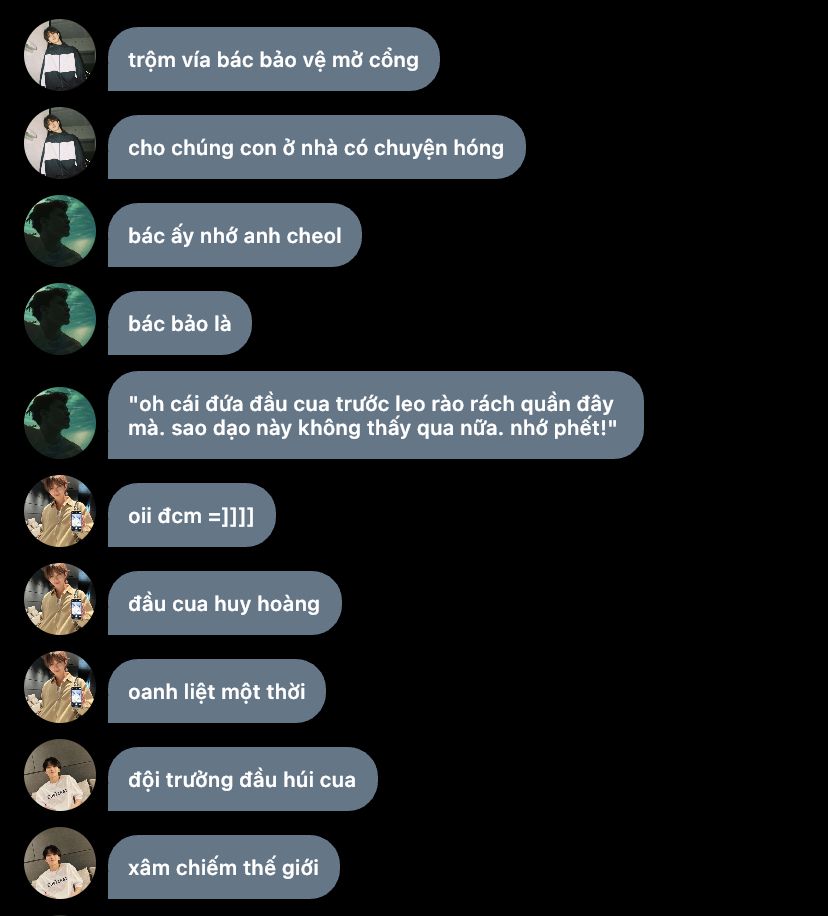Open the sender's avatar beside "bác ấy nhớ anh cheol"
This screenshot has height=916, width=828.
tap(60, 231)
